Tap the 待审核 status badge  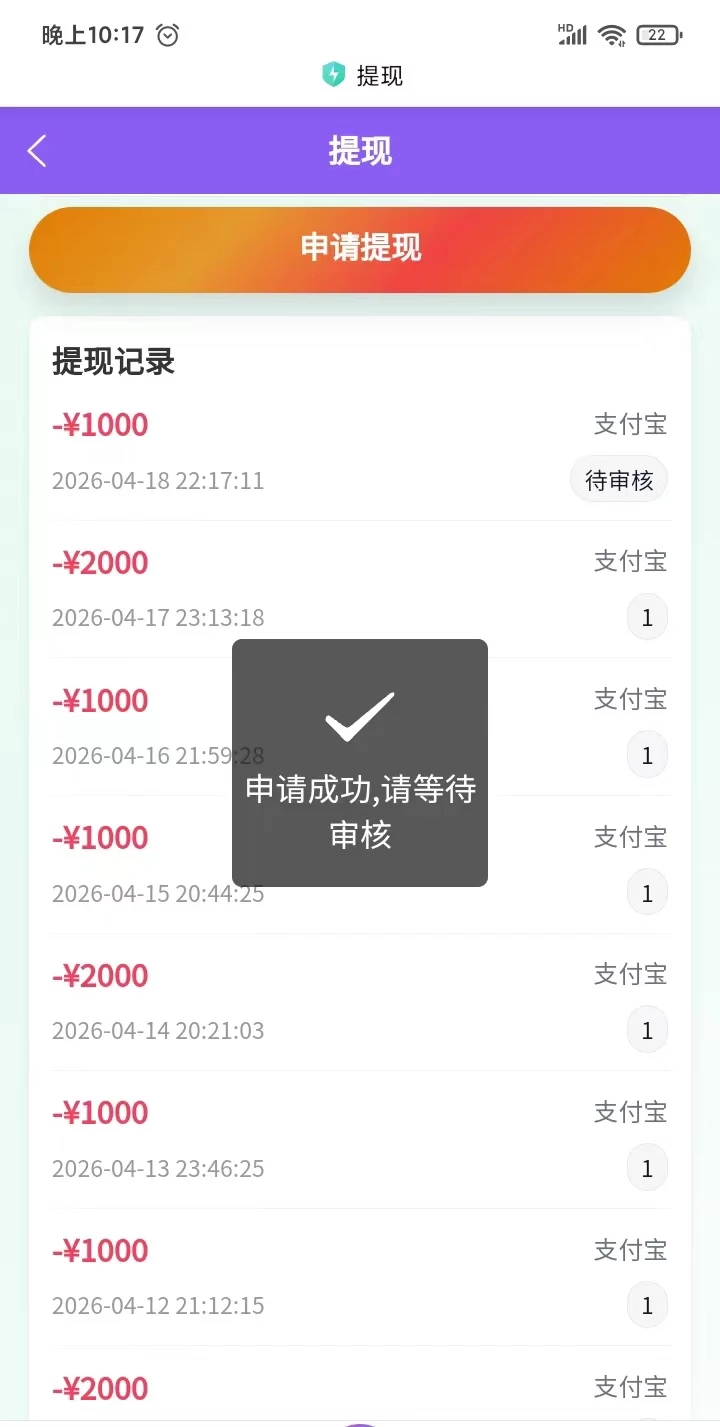[618, 479]
